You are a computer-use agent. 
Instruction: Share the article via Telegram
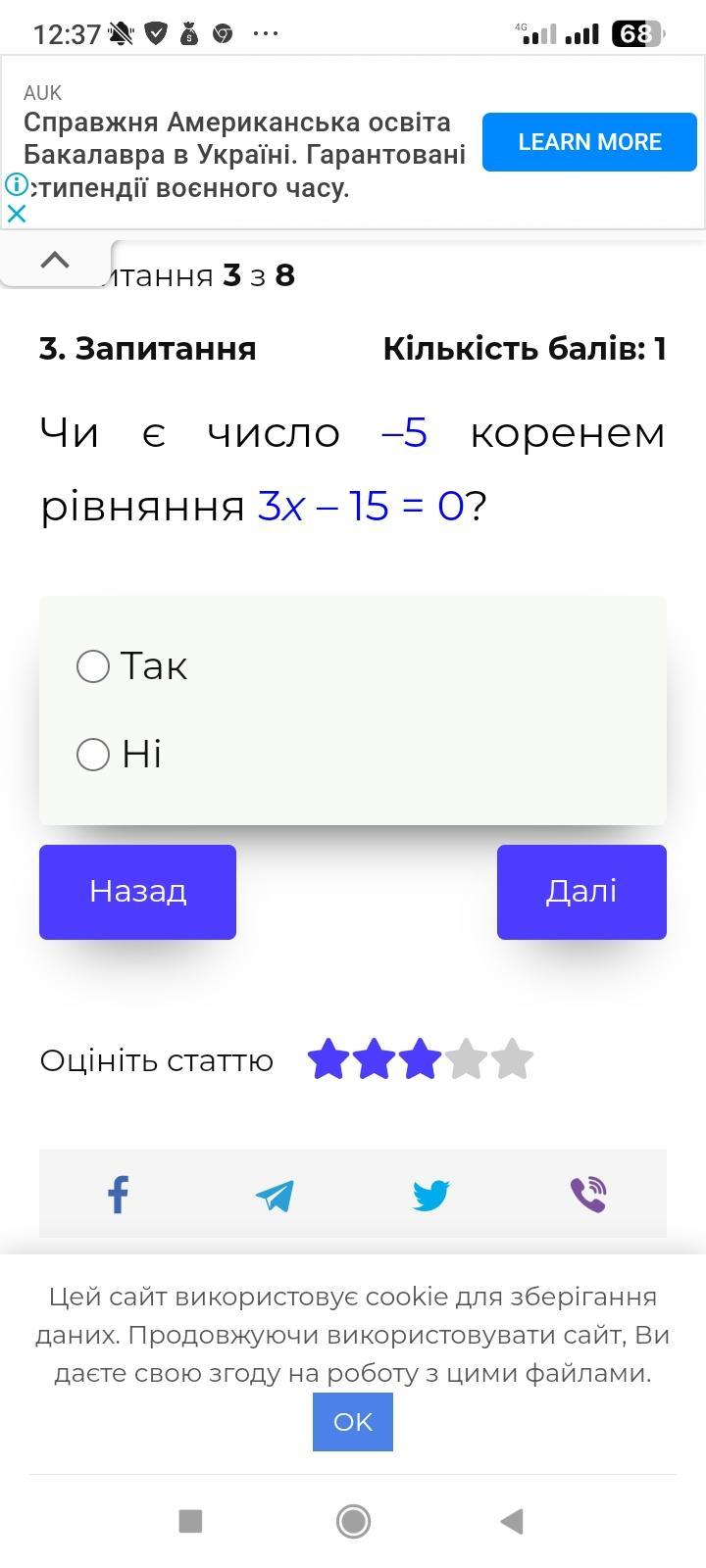coord(275,1195)
